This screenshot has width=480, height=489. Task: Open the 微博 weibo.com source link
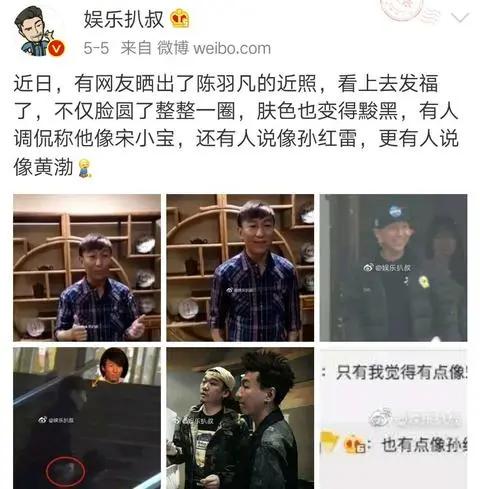[x=214, y=48]
